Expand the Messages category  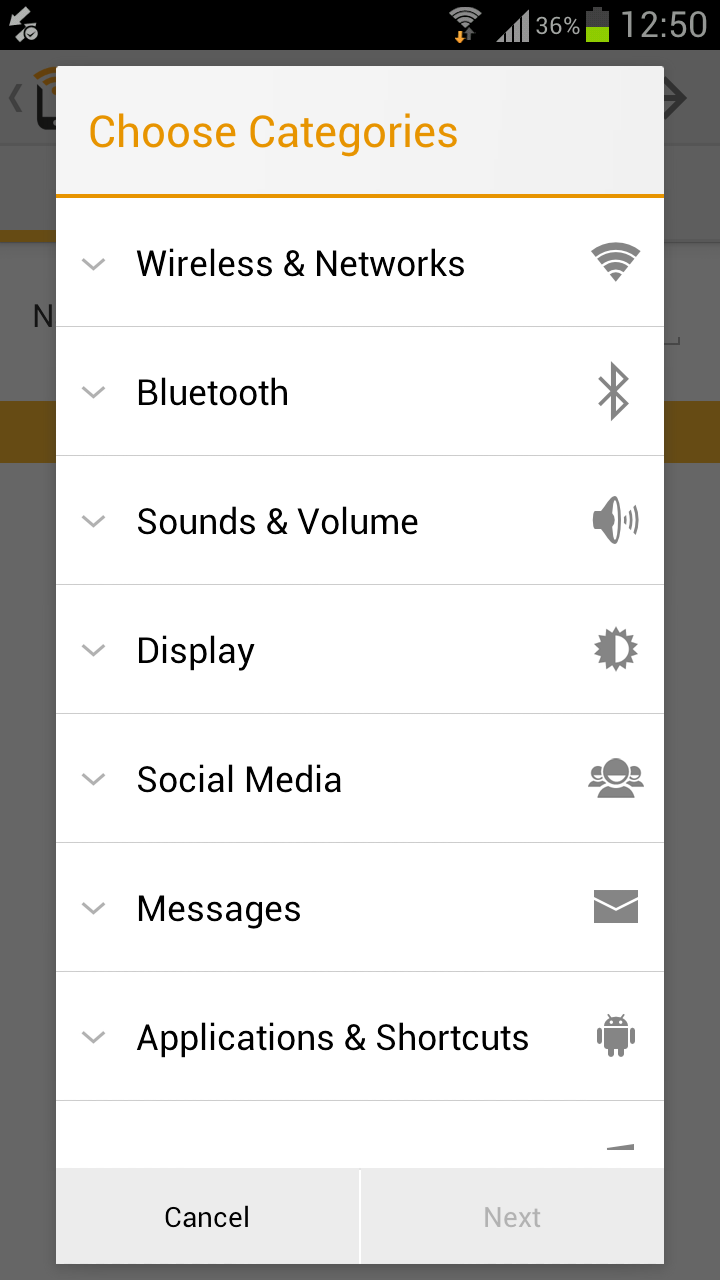(93, 908)
